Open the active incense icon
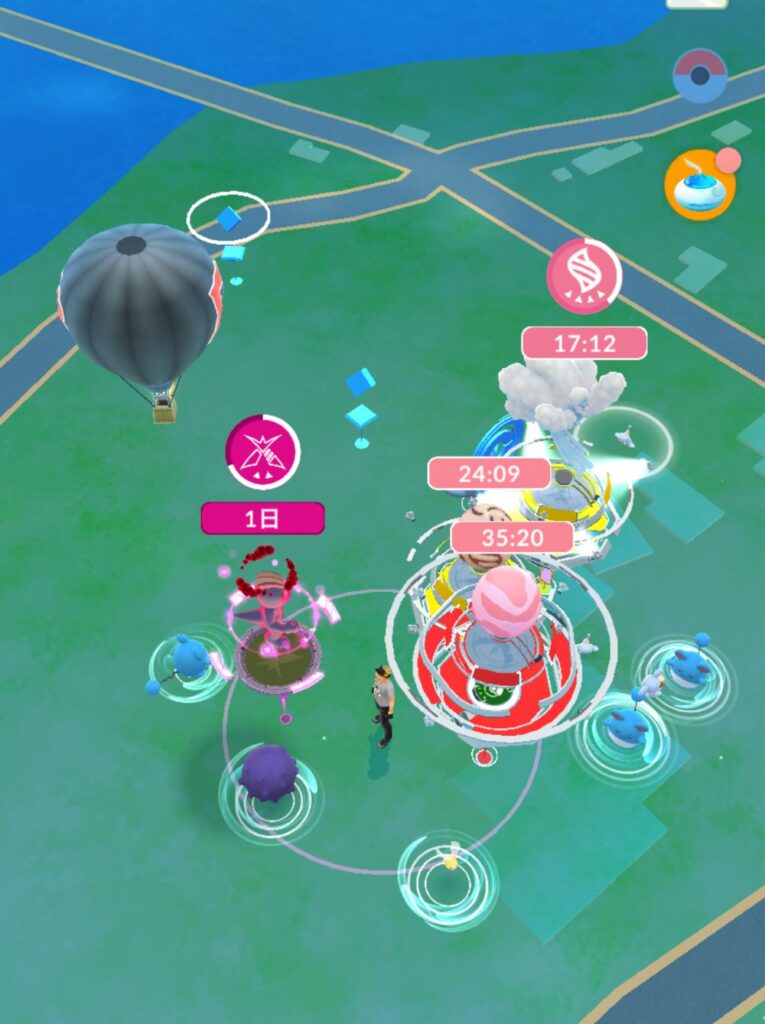This screenshot has height=1024, width=765. [699, 185]
